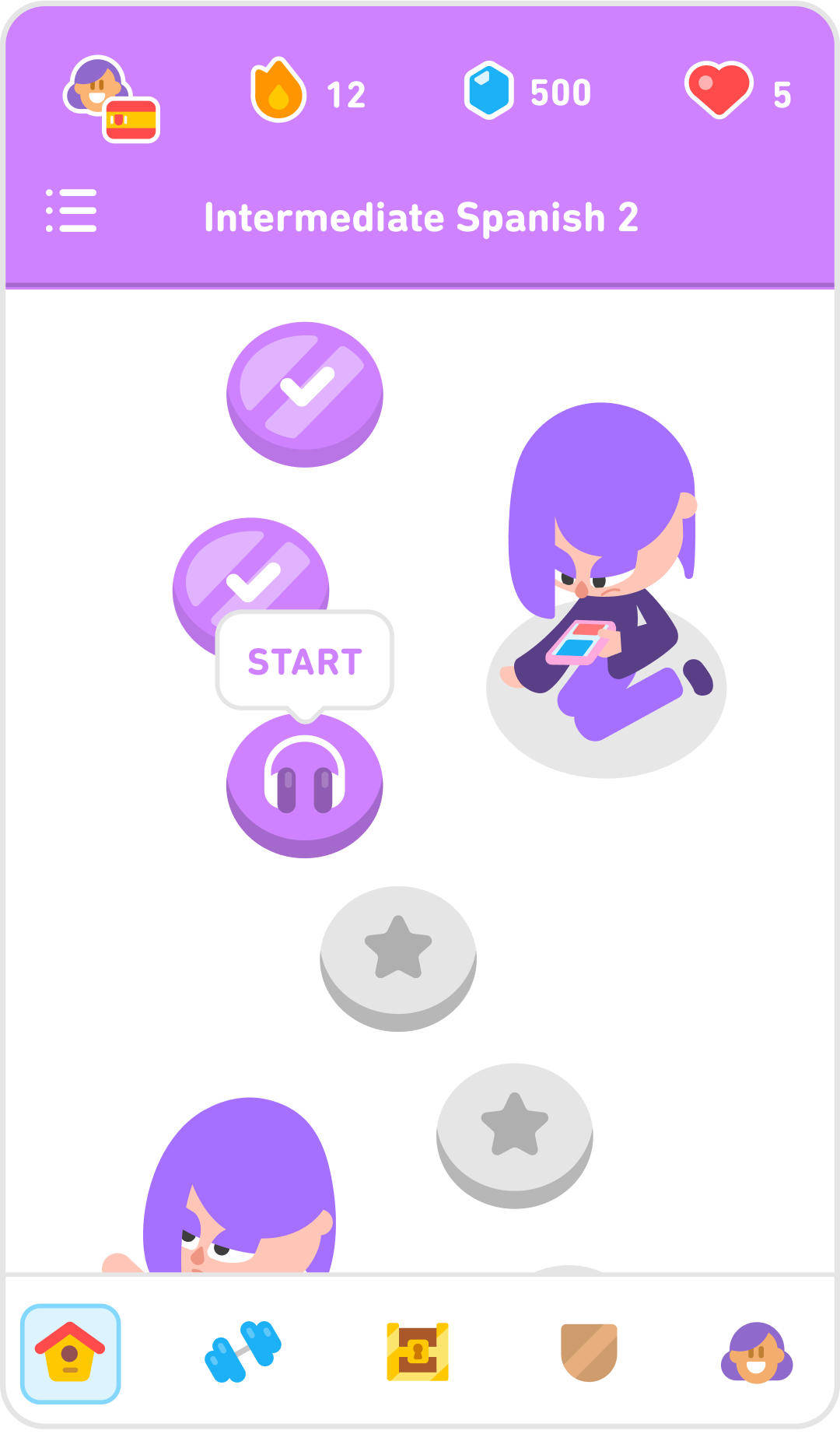Tap the START speech bubble
This screenshot has width=840, height=1434.
305,661
